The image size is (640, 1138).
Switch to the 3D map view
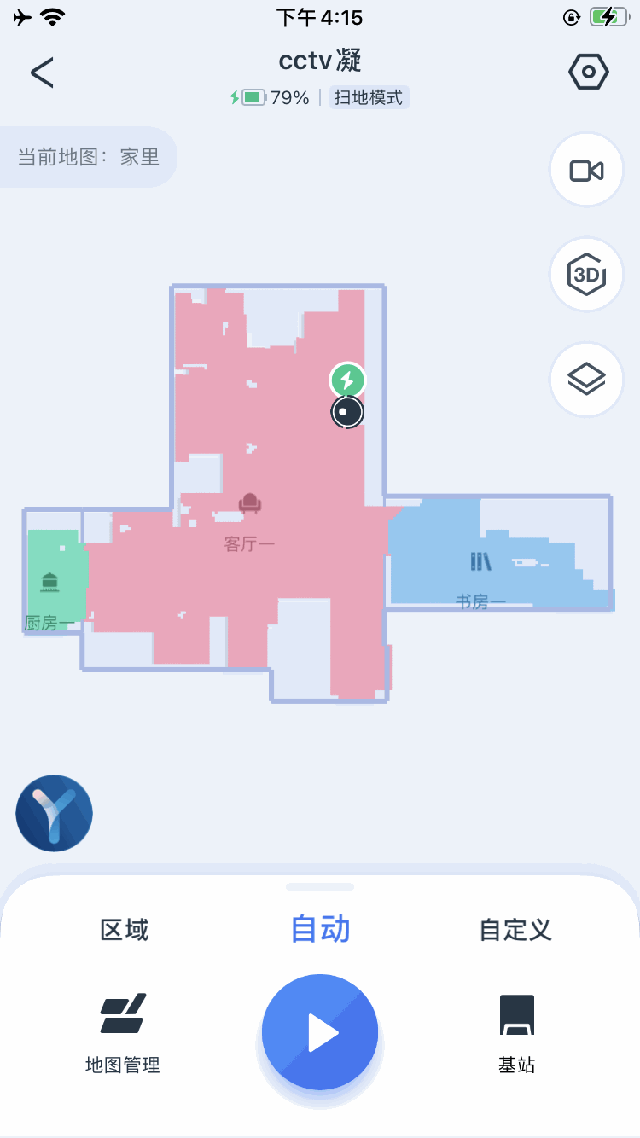point(586,275)
